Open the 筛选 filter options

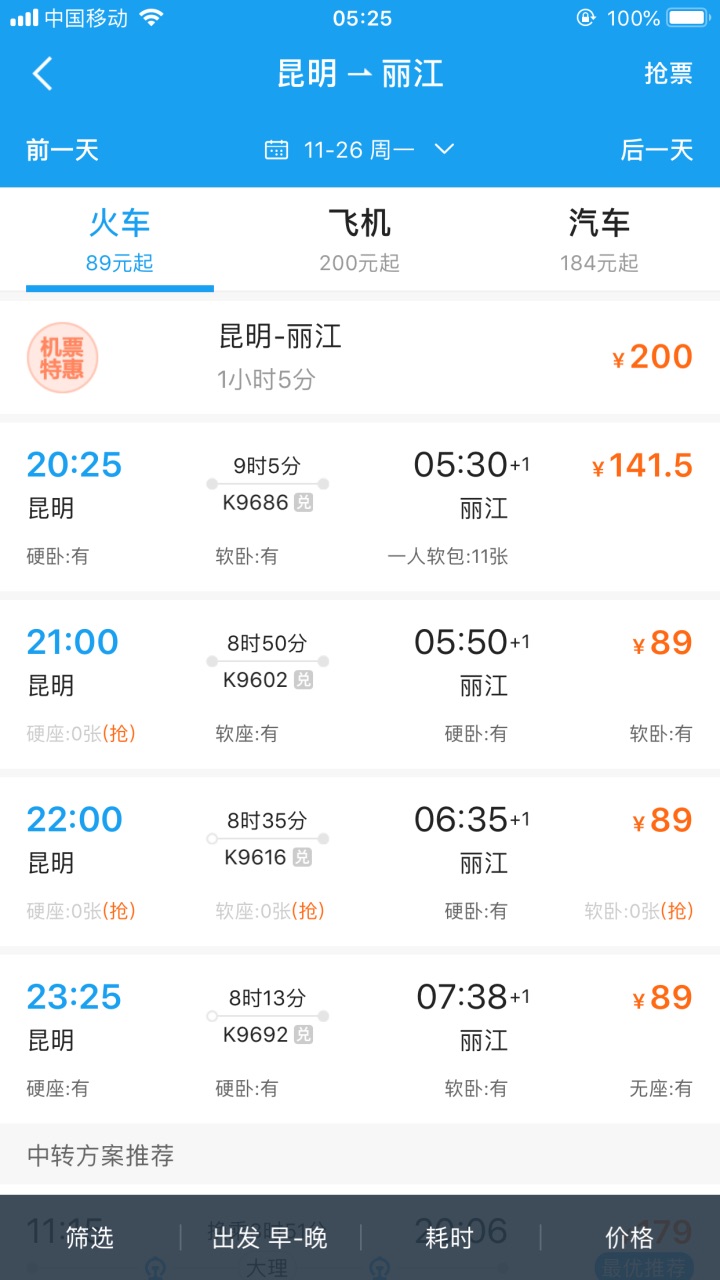click(90, 1238)
